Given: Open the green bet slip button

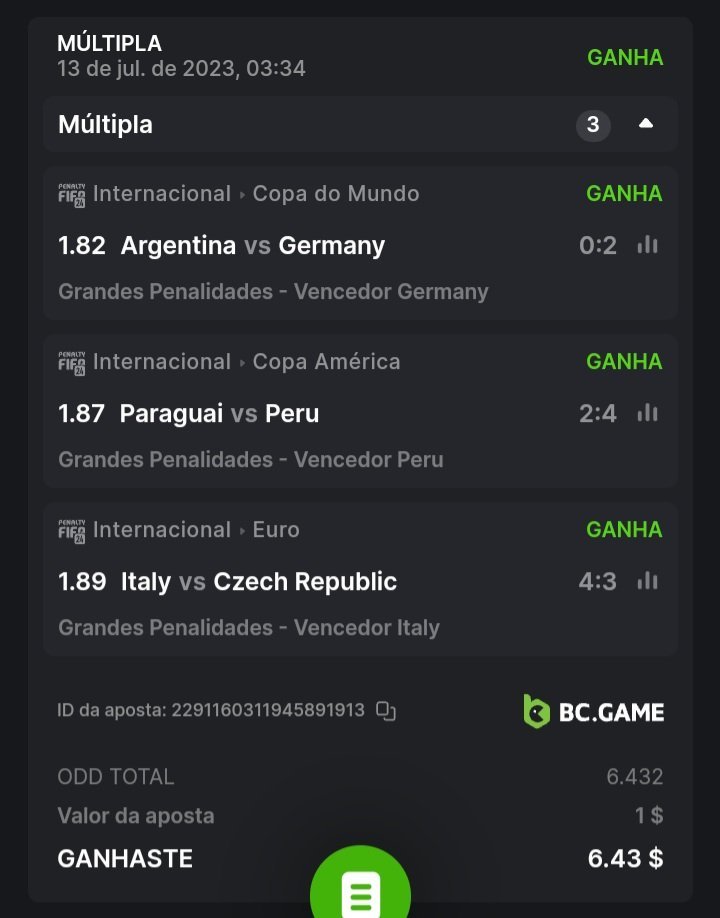Looking at the screenshot, I should [360, 890].
